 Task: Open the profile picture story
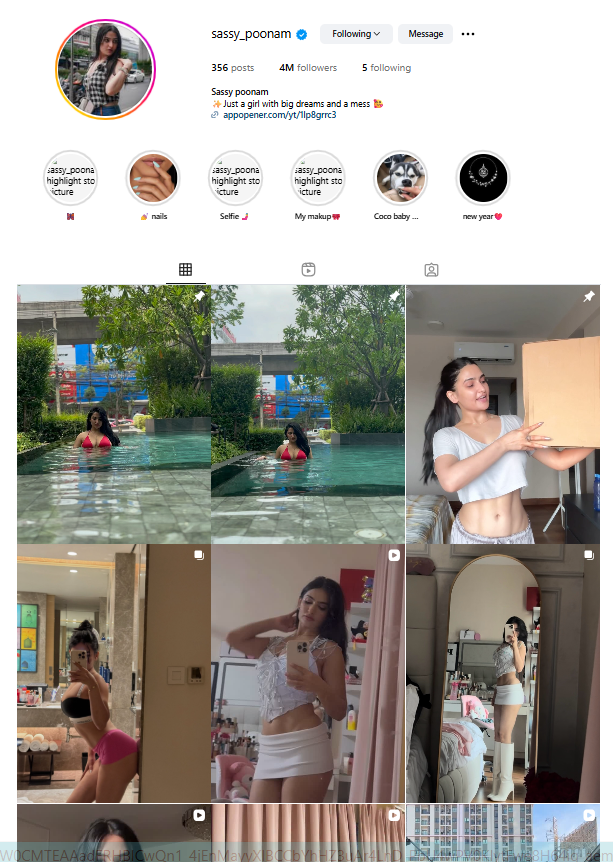coord(105,69)
